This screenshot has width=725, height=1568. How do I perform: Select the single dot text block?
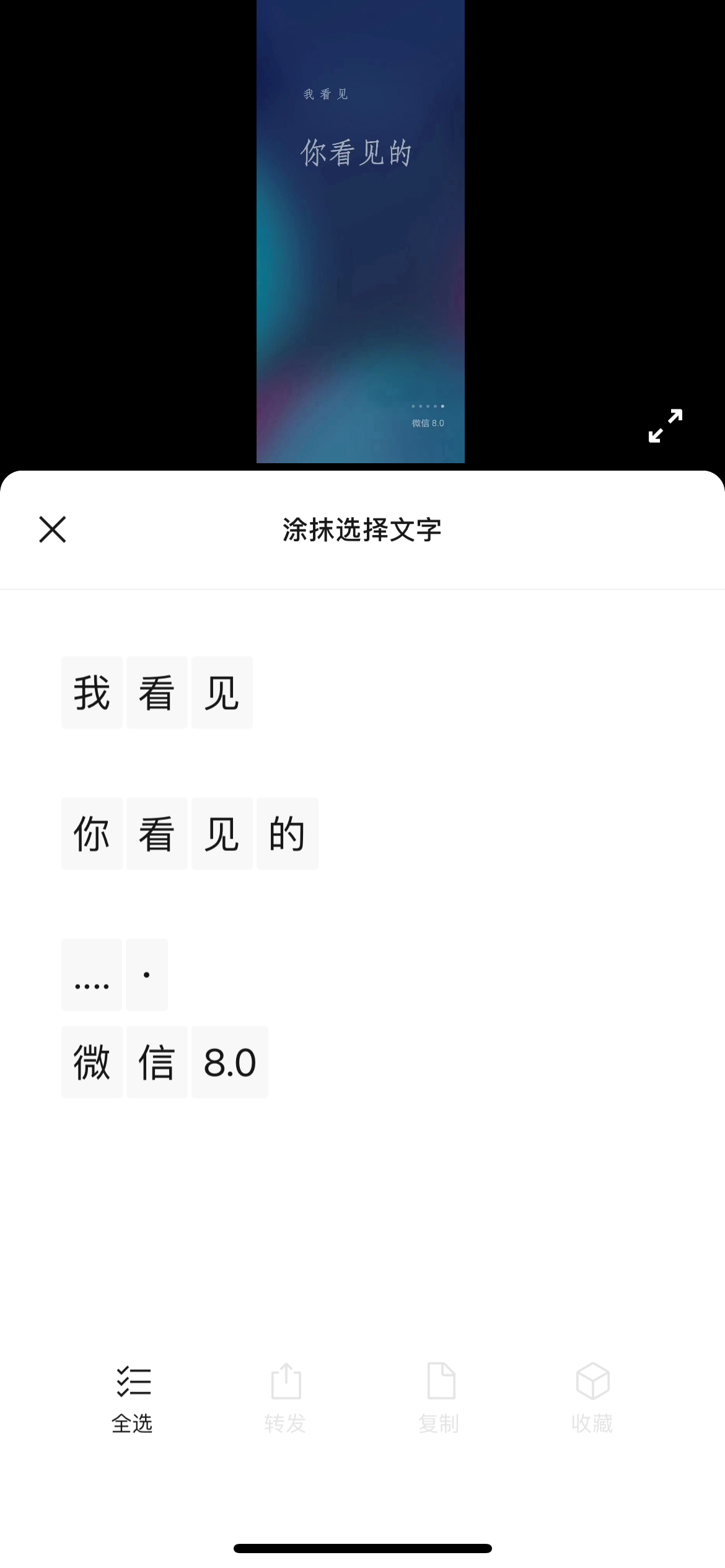(x=147, y=975)
